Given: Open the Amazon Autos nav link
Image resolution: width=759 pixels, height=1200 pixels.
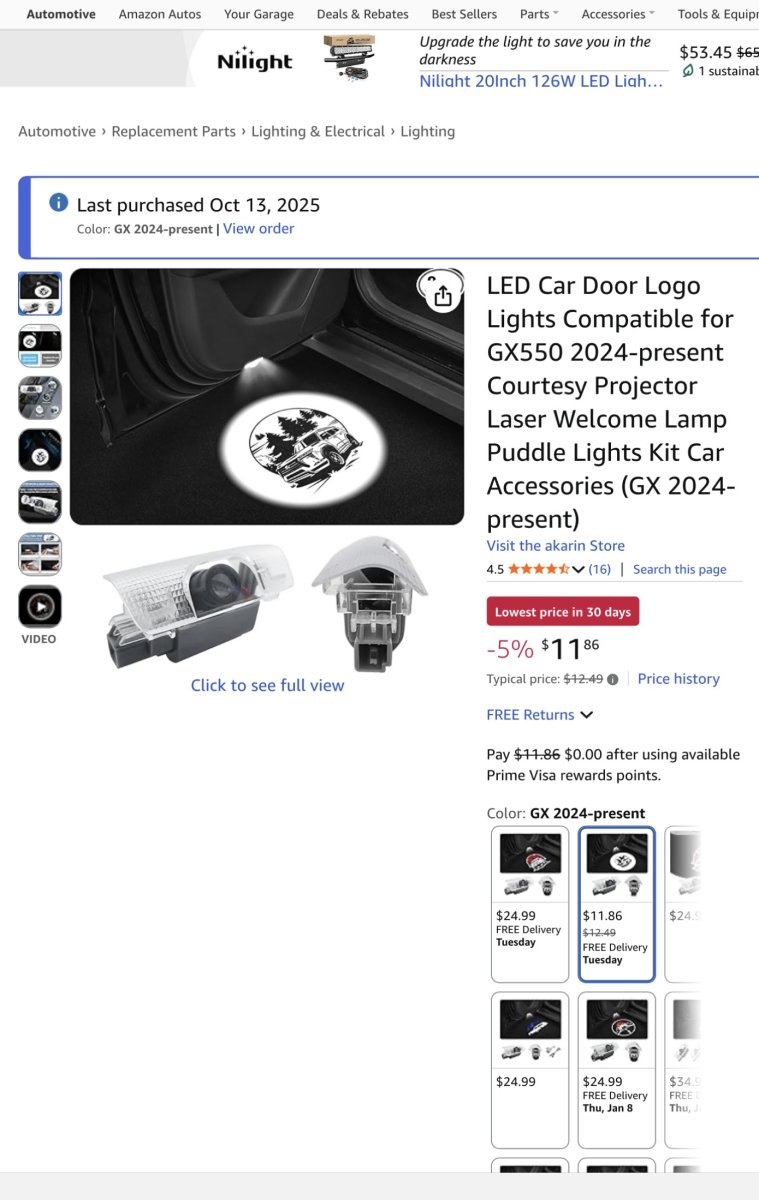Looking at the screenshot, I should 160,14.
